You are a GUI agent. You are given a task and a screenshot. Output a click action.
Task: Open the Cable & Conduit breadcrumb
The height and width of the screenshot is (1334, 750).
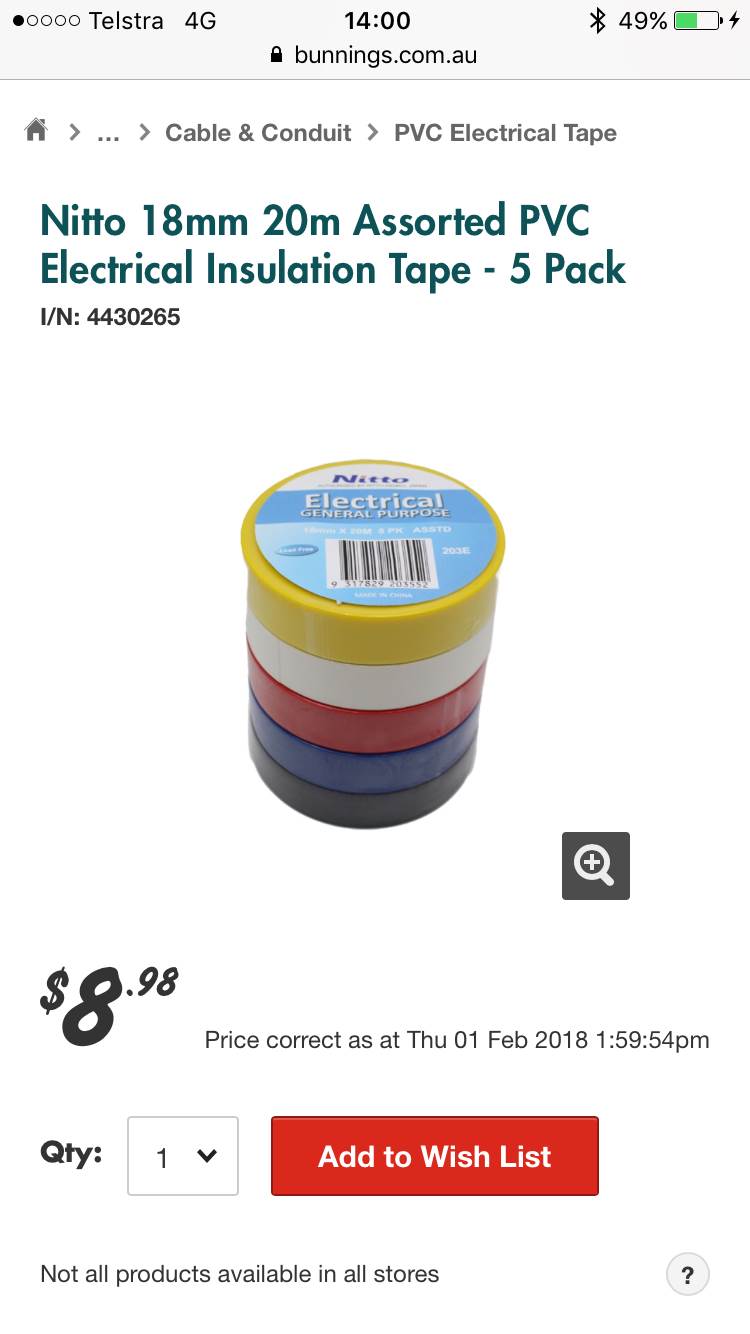(258, 133)
